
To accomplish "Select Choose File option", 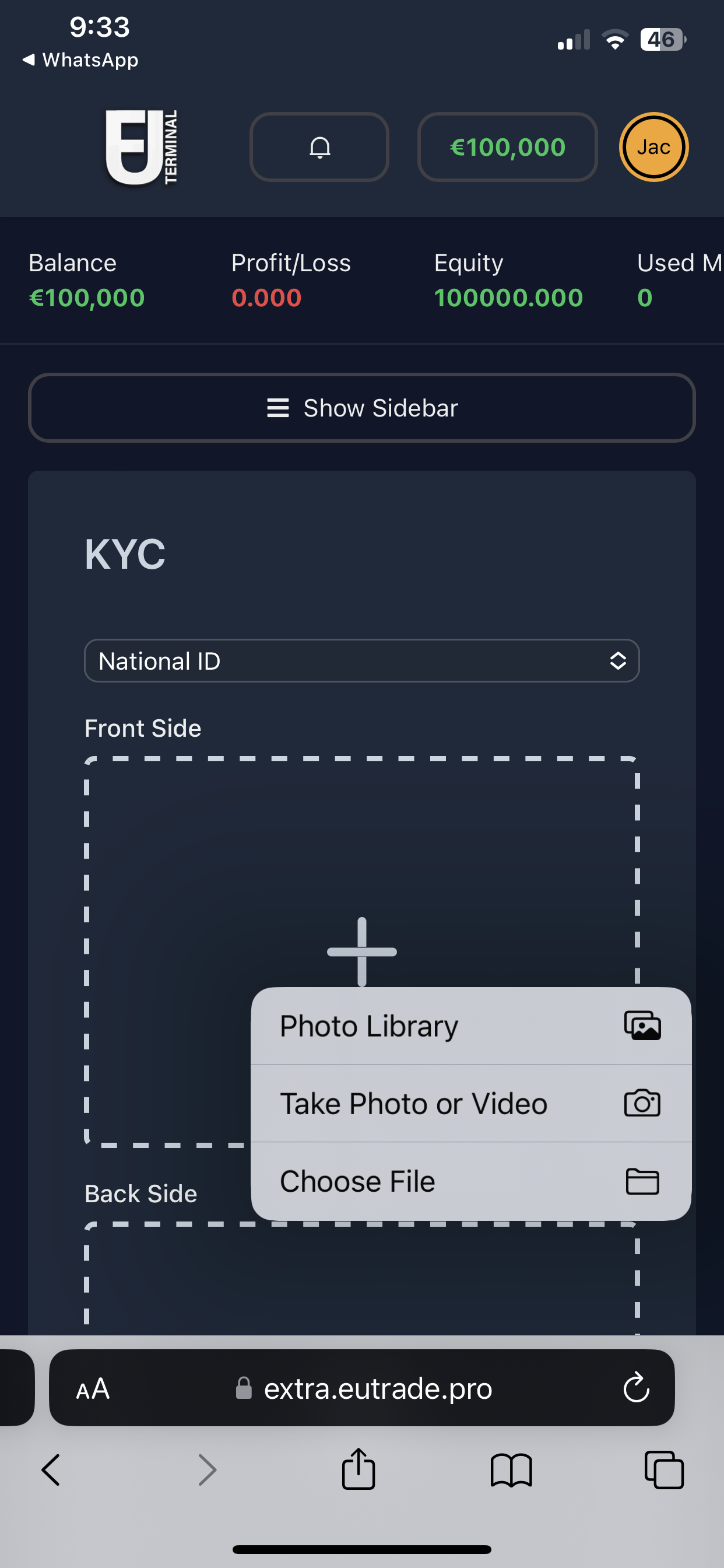I will click(471, 1181).
